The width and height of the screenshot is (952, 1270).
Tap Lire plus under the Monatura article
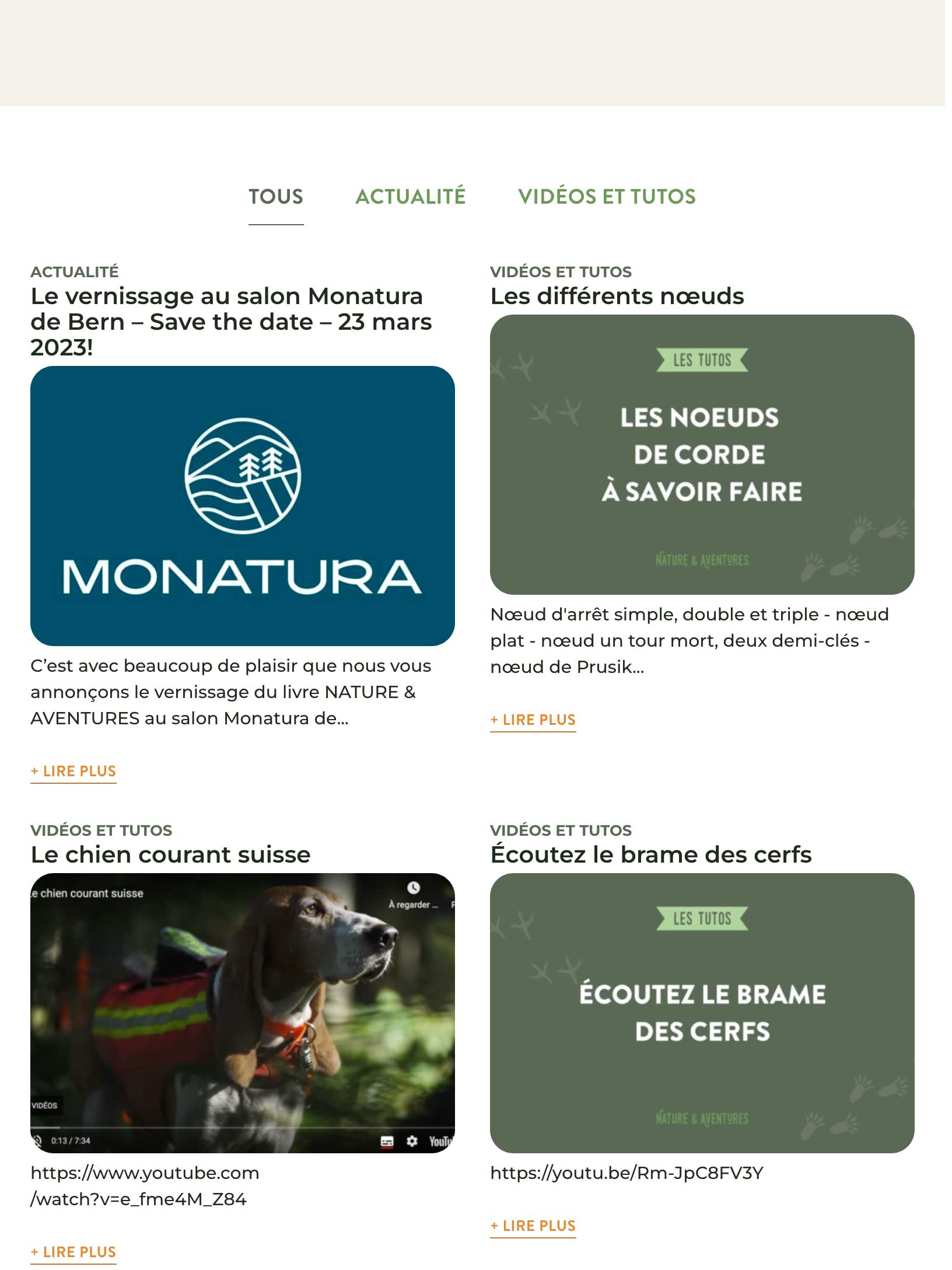point(73,771)
